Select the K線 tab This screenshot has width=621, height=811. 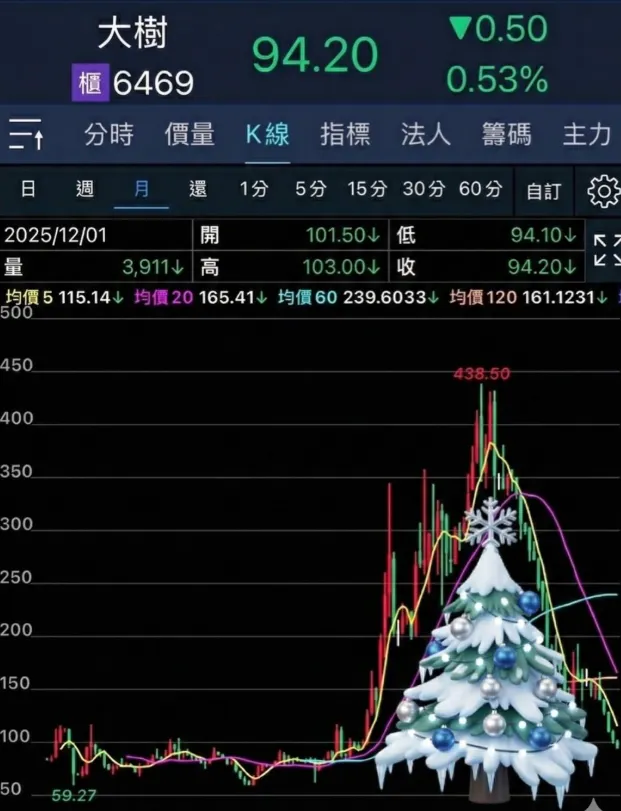point(268,134)
